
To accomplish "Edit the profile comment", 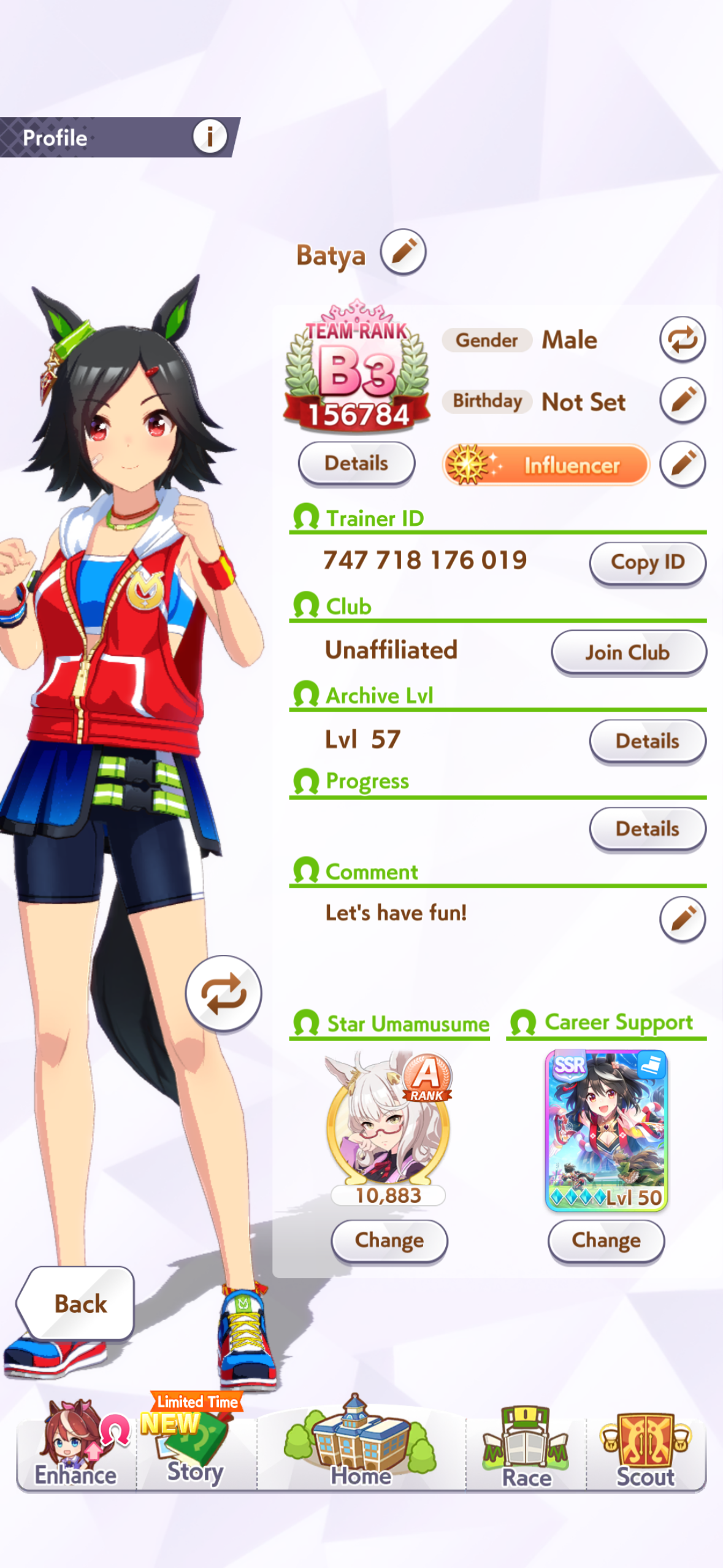I will coord(682,919).
